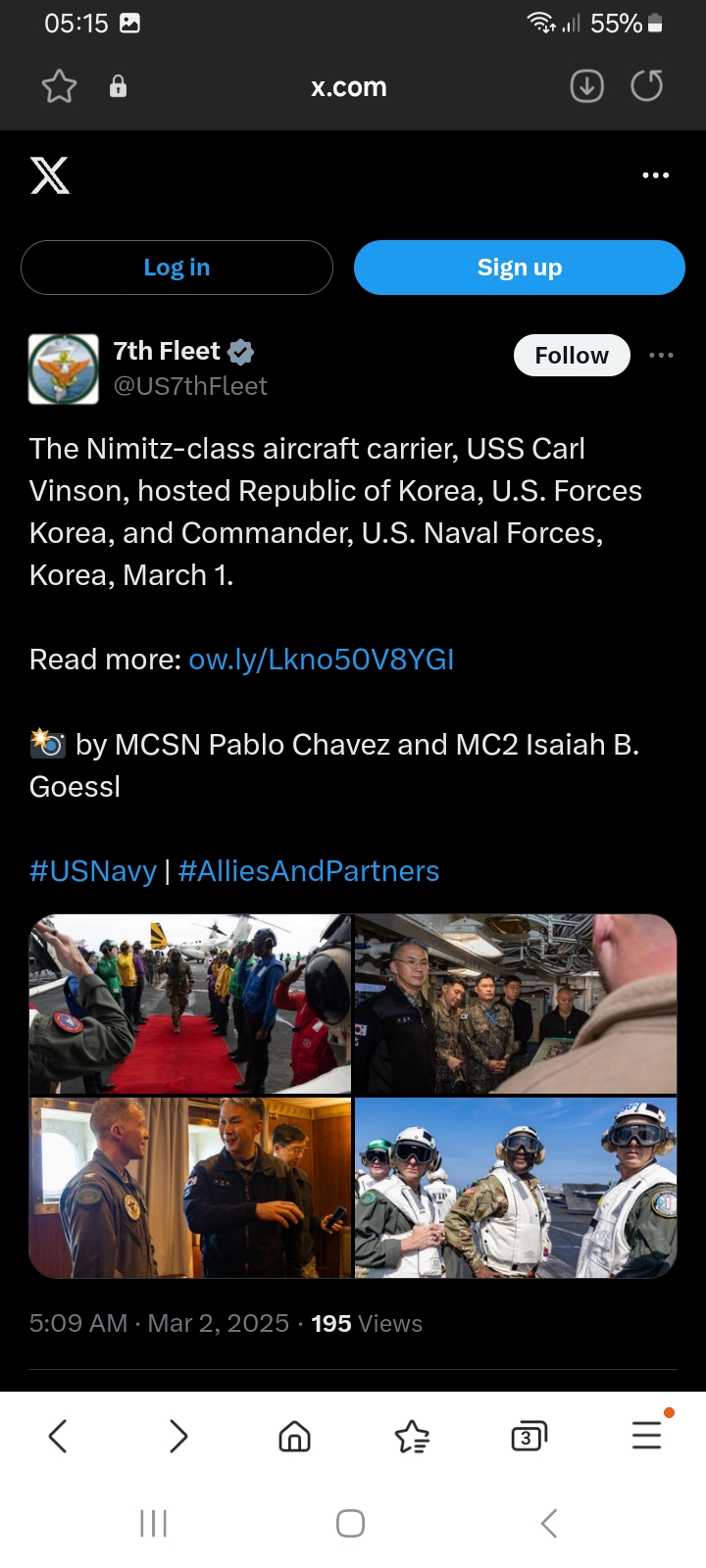Open the system recent apps button
This screenshot has height=1568, width=706.
[x=154, y=1523]
